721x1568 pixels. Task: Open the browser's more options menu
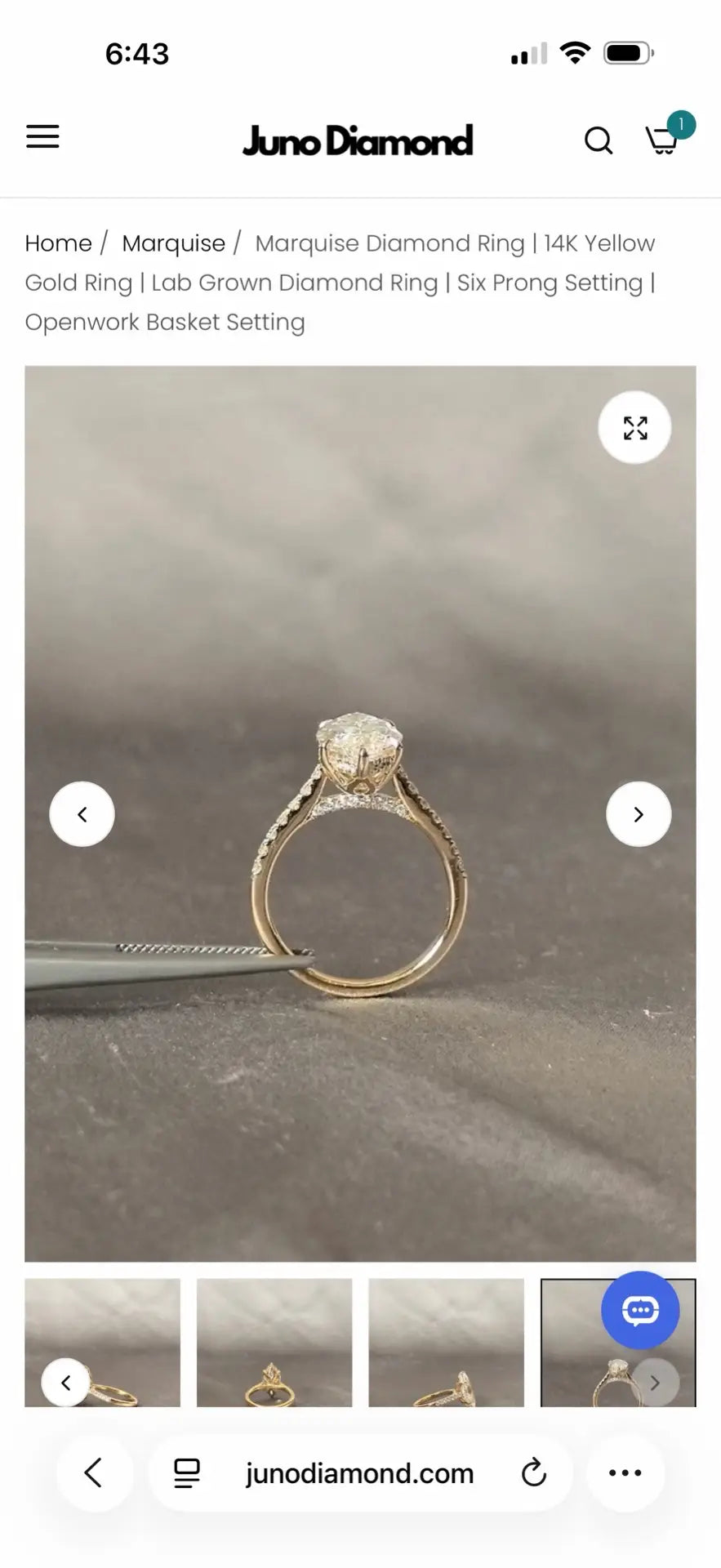[x=625, y=1473]
